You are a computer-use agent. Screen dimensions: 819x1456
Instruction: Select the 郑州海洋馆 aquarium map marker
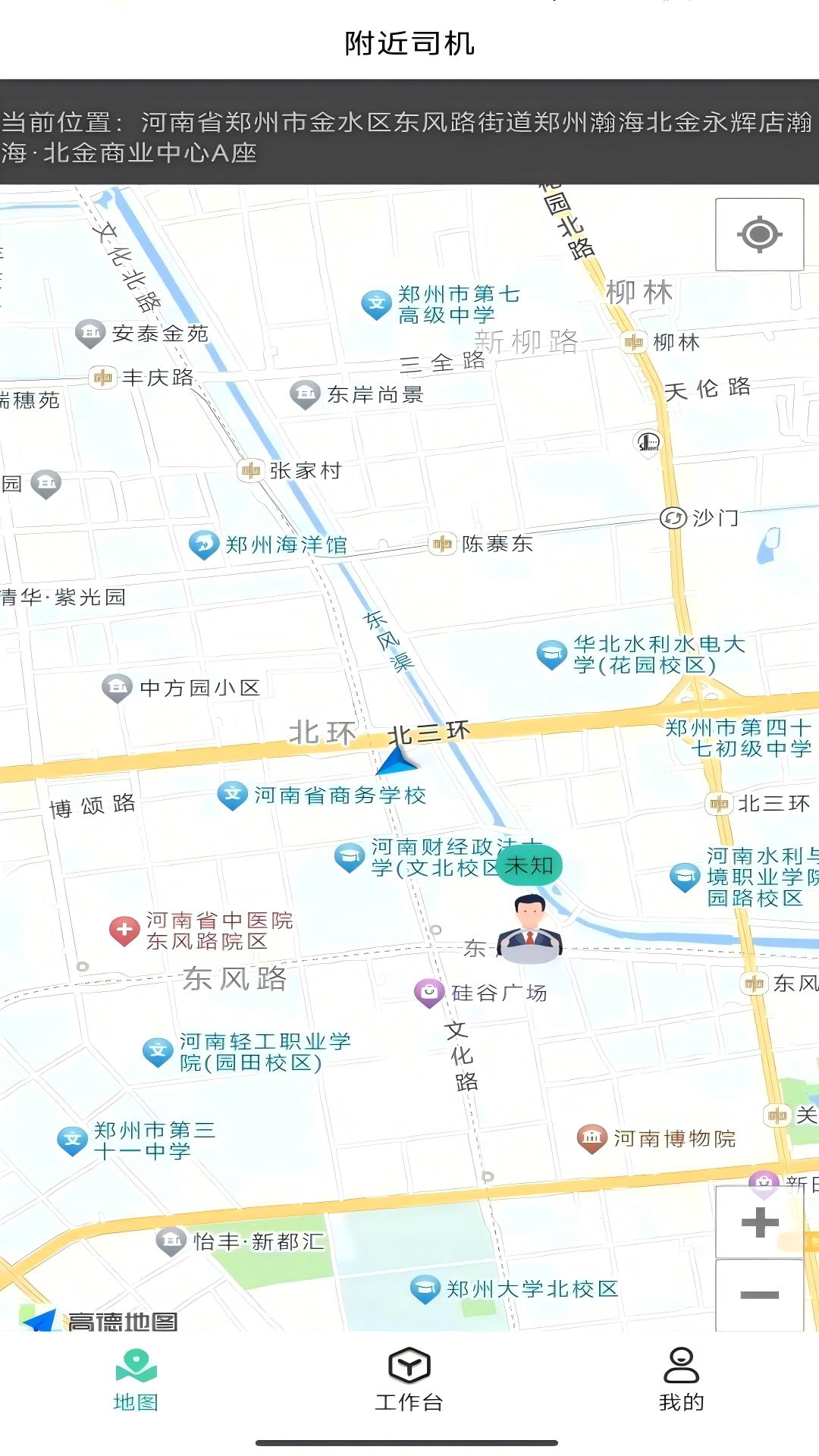pos(203,545)
